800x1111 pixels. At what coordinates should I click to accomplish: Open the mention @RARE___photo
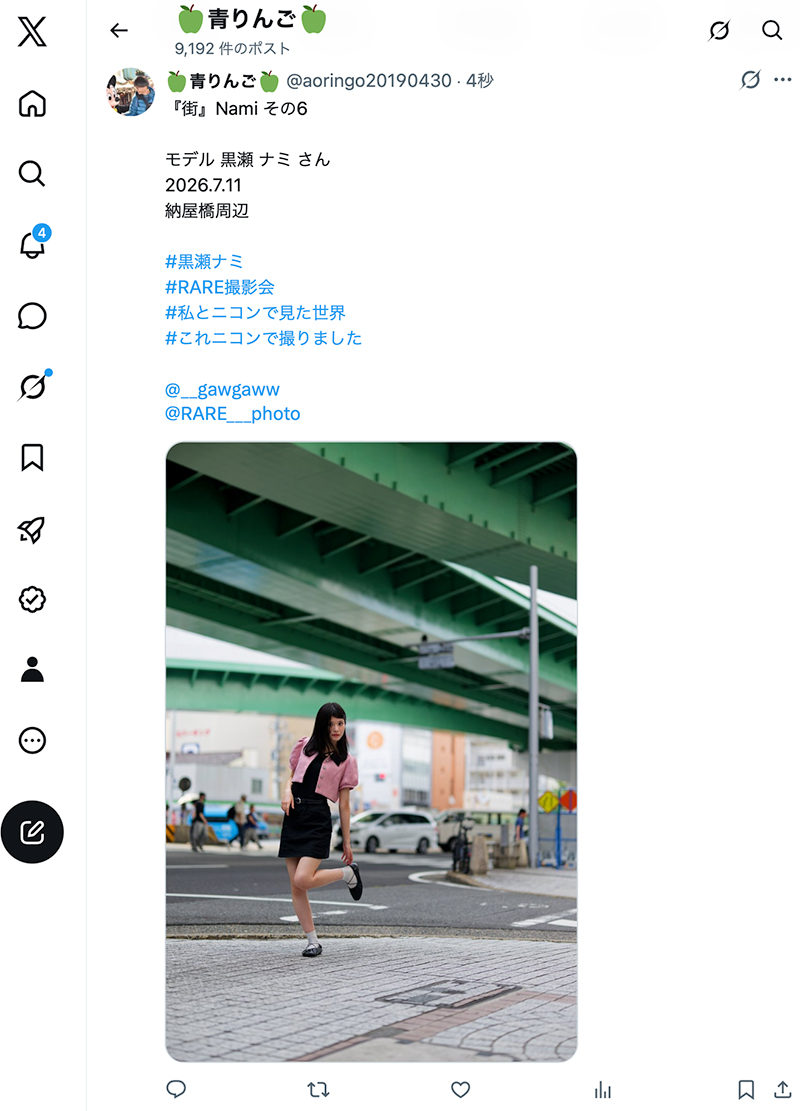coord(232,413)
